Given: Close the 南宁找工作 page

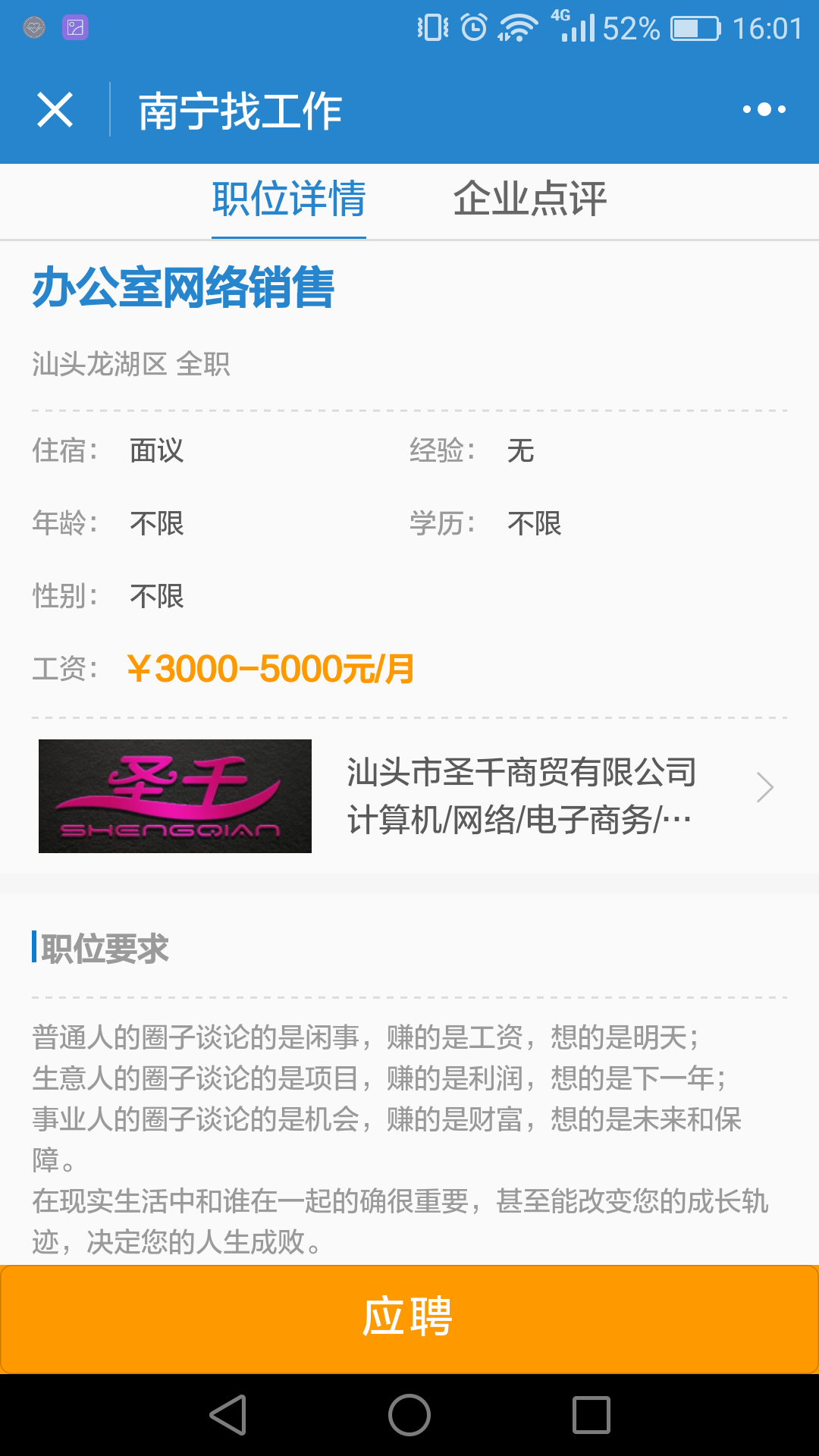Looking at the screenshot, I should (x=55, y=110).
